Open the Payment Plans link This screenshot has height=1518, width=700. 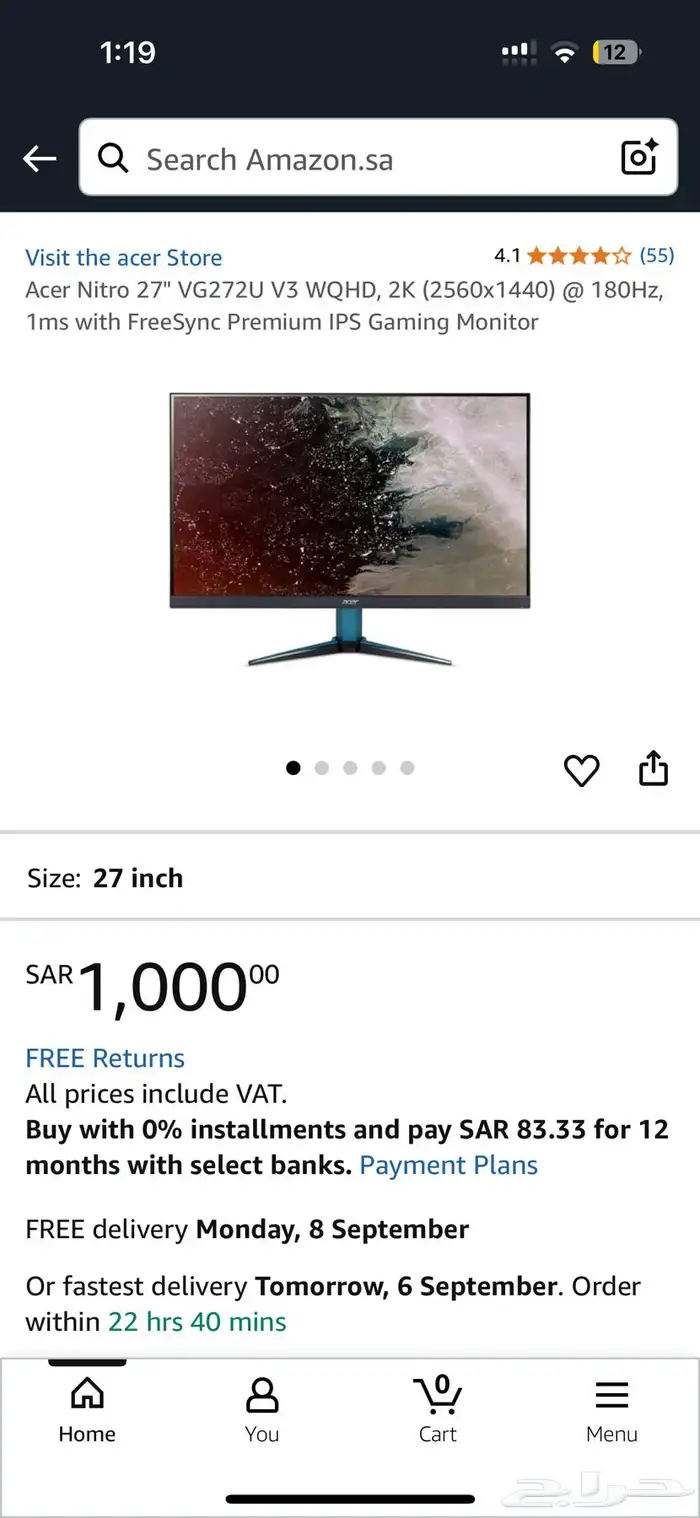pyautogui.click(x=448, y=1165)
